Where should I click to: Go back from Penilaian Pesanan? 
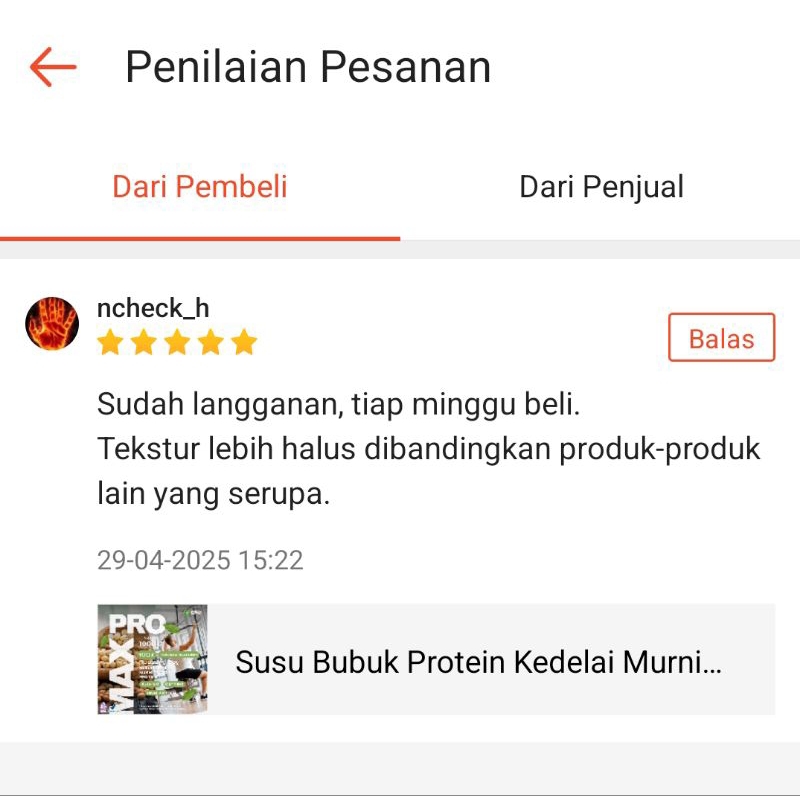(x=53, y=67)
